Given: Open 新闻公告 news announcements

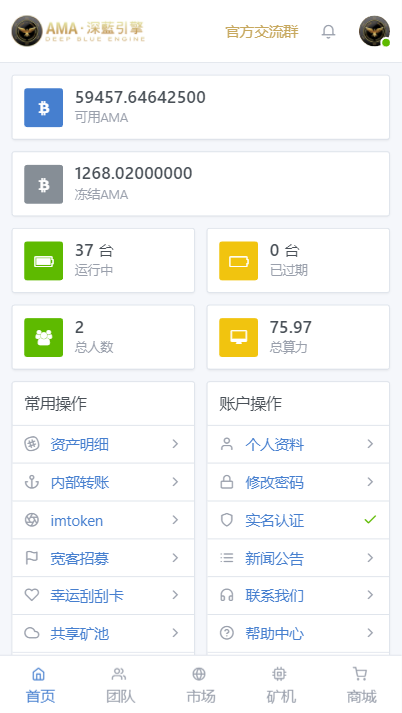Looking at the screenshot, I should [298, 558].
